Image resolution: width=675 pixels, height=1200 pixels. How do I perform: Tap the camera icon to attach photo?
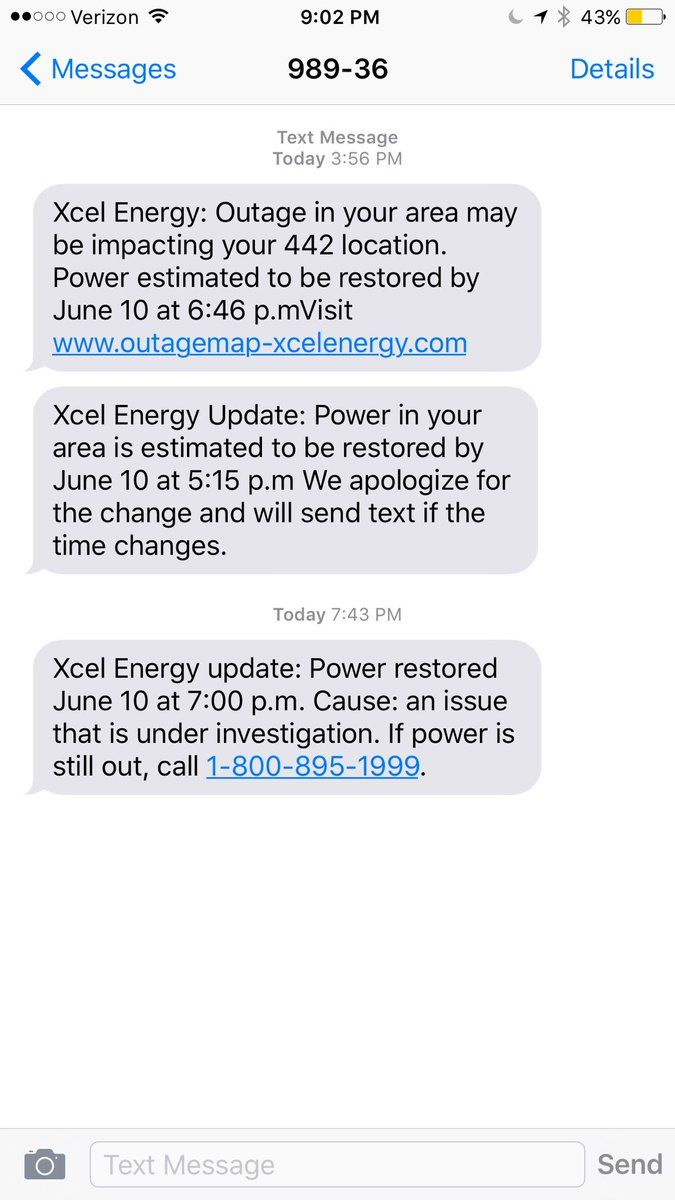[45, 1164]
